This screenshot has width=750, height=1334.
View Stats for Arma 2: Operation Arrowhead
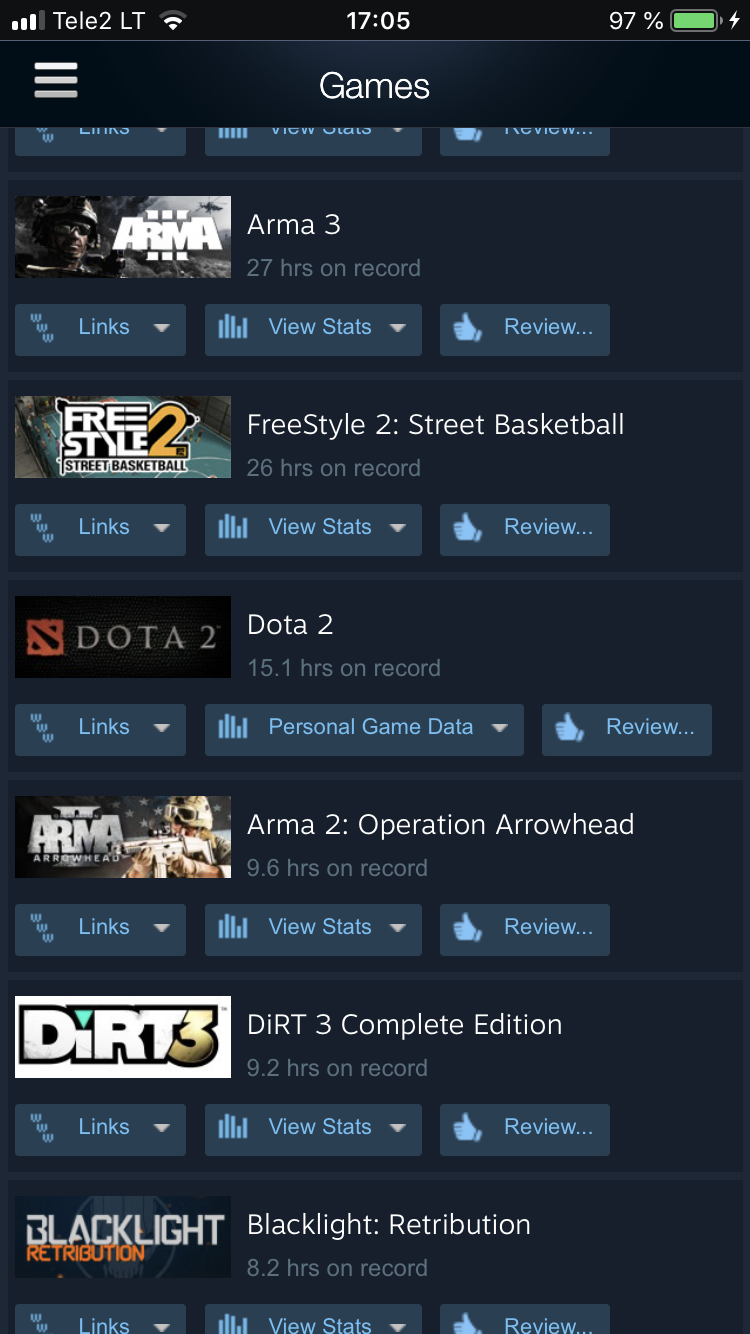pos(313,930)
